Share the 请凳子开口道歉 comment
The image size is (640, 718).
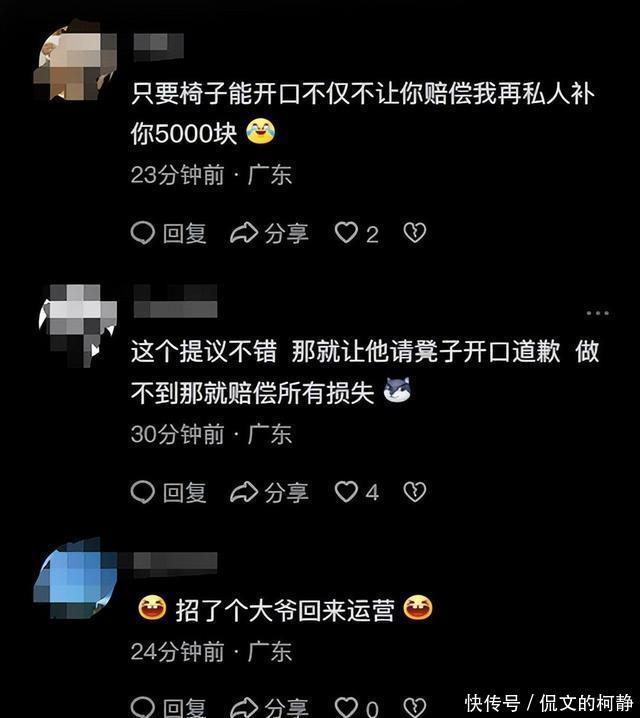[x=269, y=492]
